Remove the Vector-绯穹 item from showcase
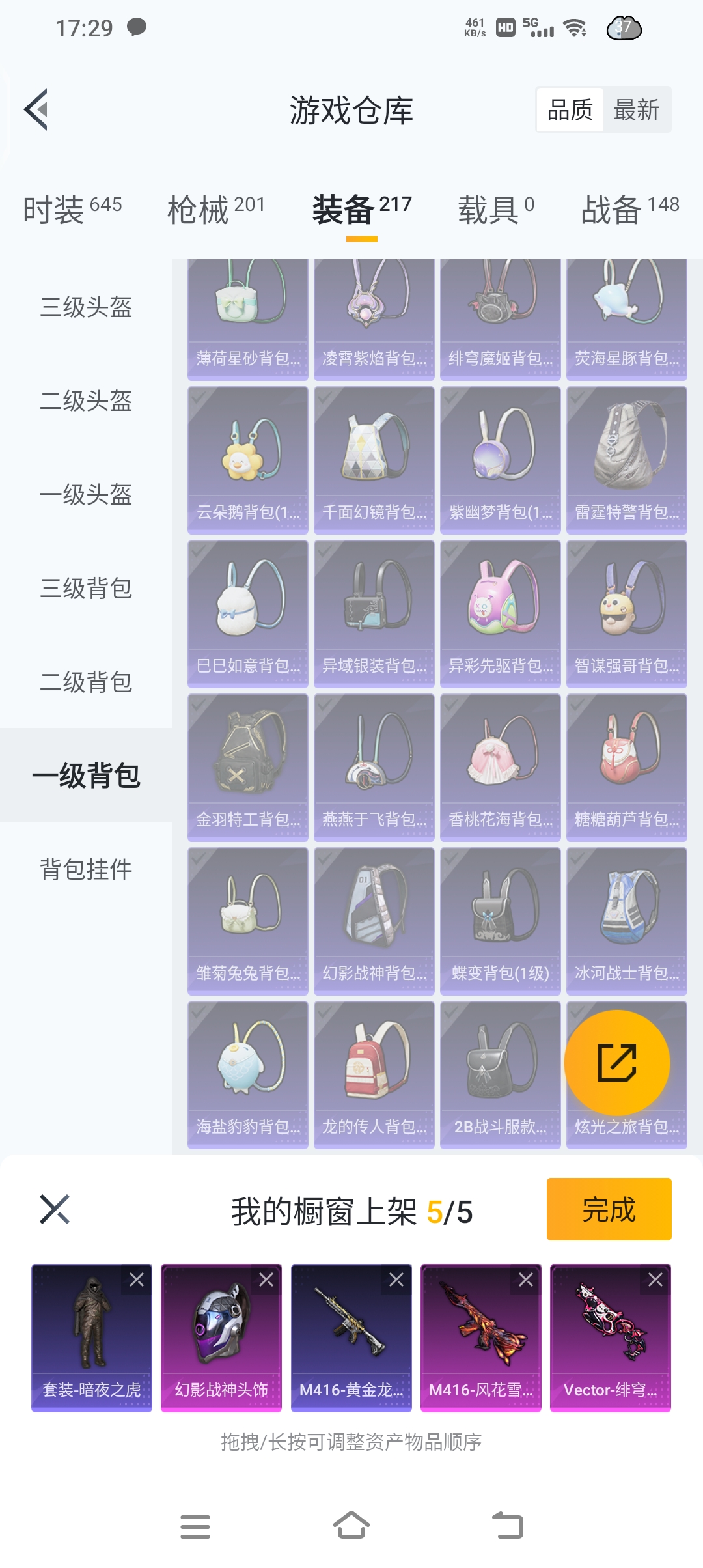Viewport: 703px width, 1568px height. pos(655,1280)
